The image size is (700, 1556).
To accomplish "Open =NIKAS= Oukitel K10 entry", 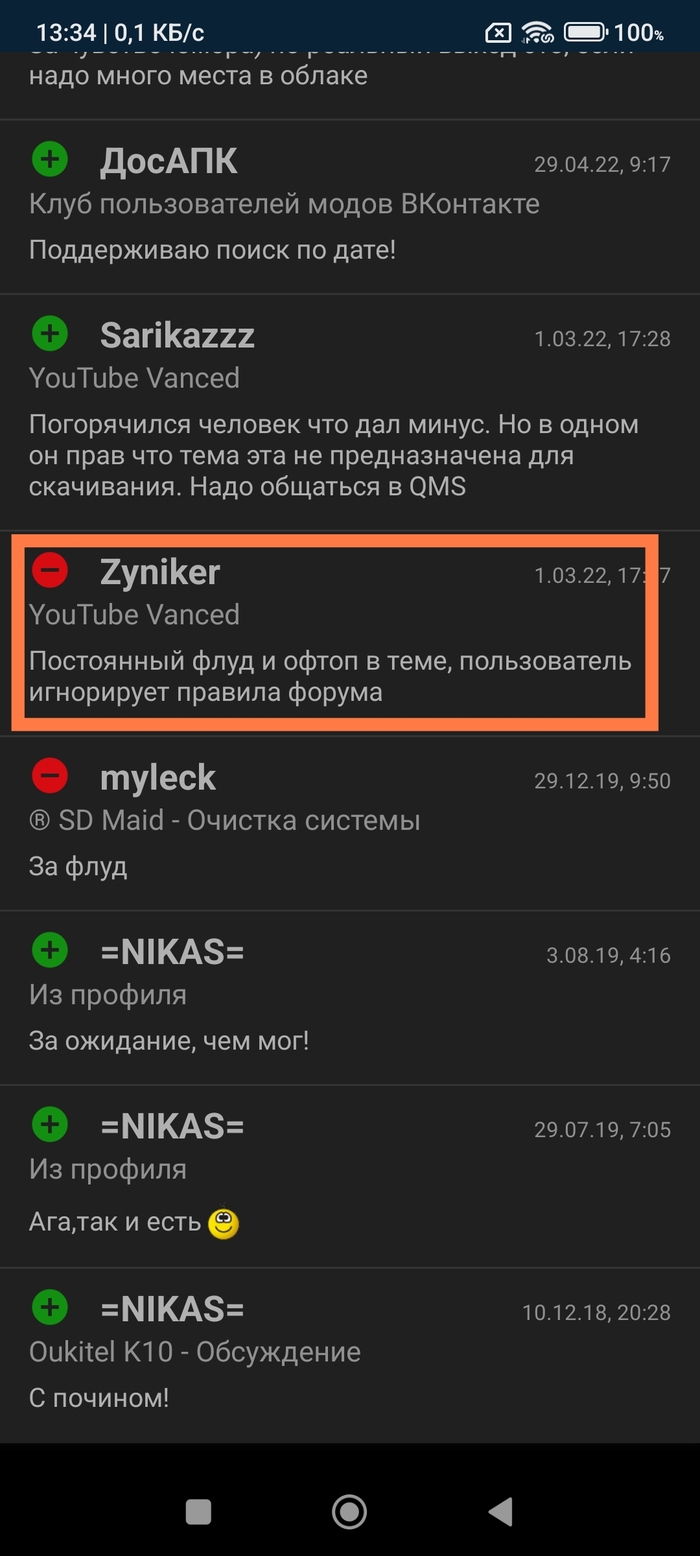I will click(x=349, y=1354).
